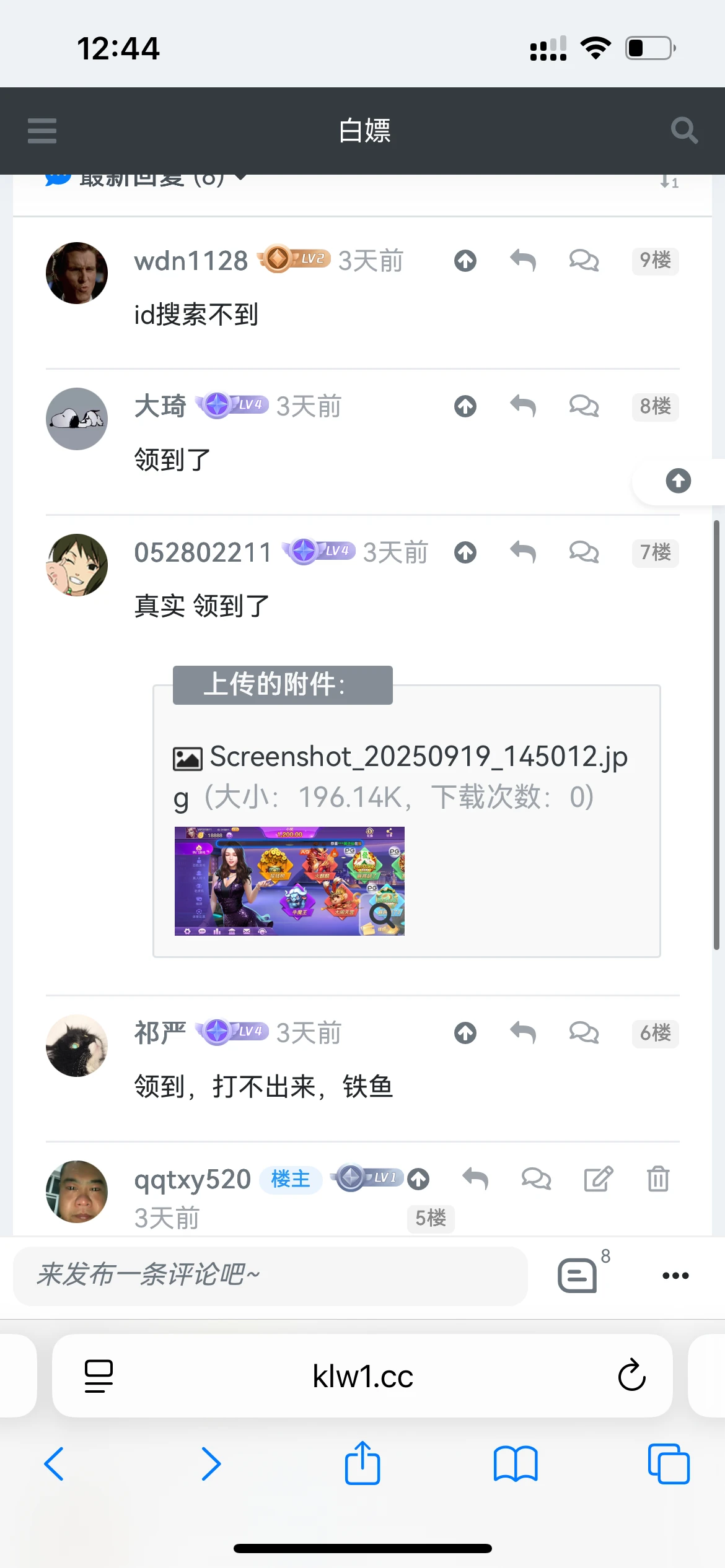725x1568 pixels.
Task: Reply to 大琦's comment
Action: point(523,406)
